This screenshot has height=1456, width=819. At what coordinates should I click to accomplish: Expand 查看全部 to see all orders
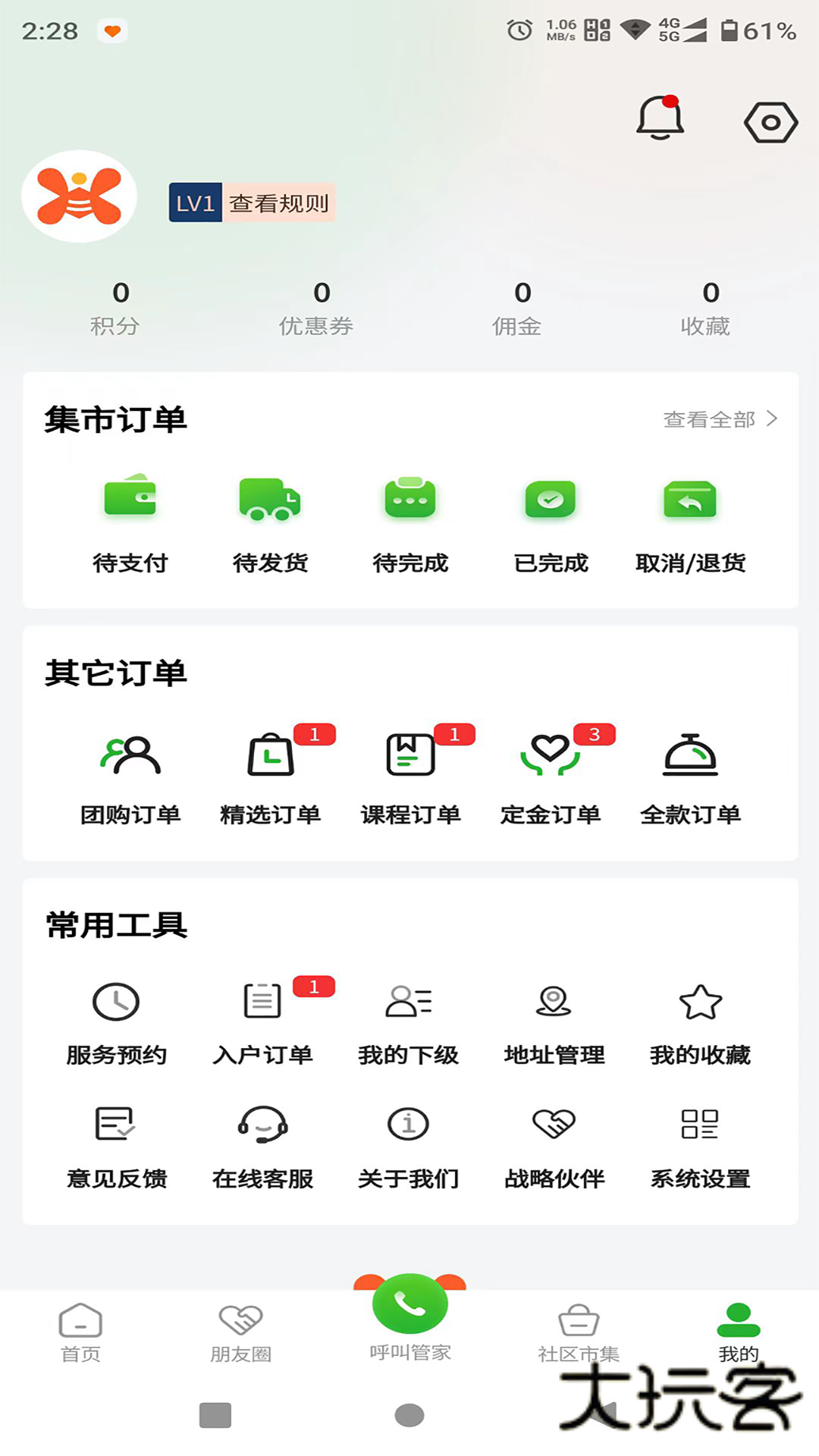tap(719, 418)
